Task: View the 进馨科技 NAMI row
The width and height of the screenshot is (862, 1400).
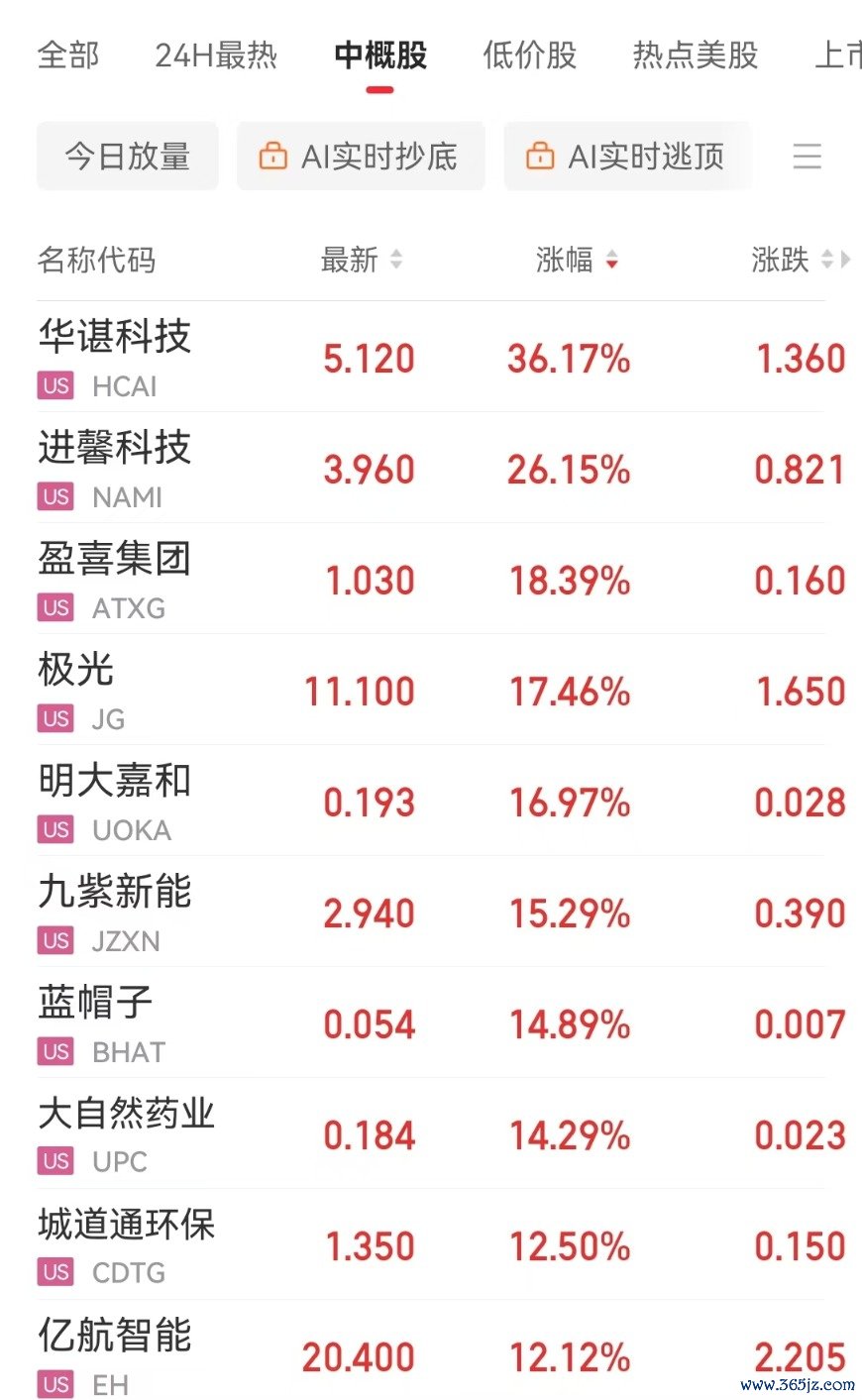Action: [431, 468]
